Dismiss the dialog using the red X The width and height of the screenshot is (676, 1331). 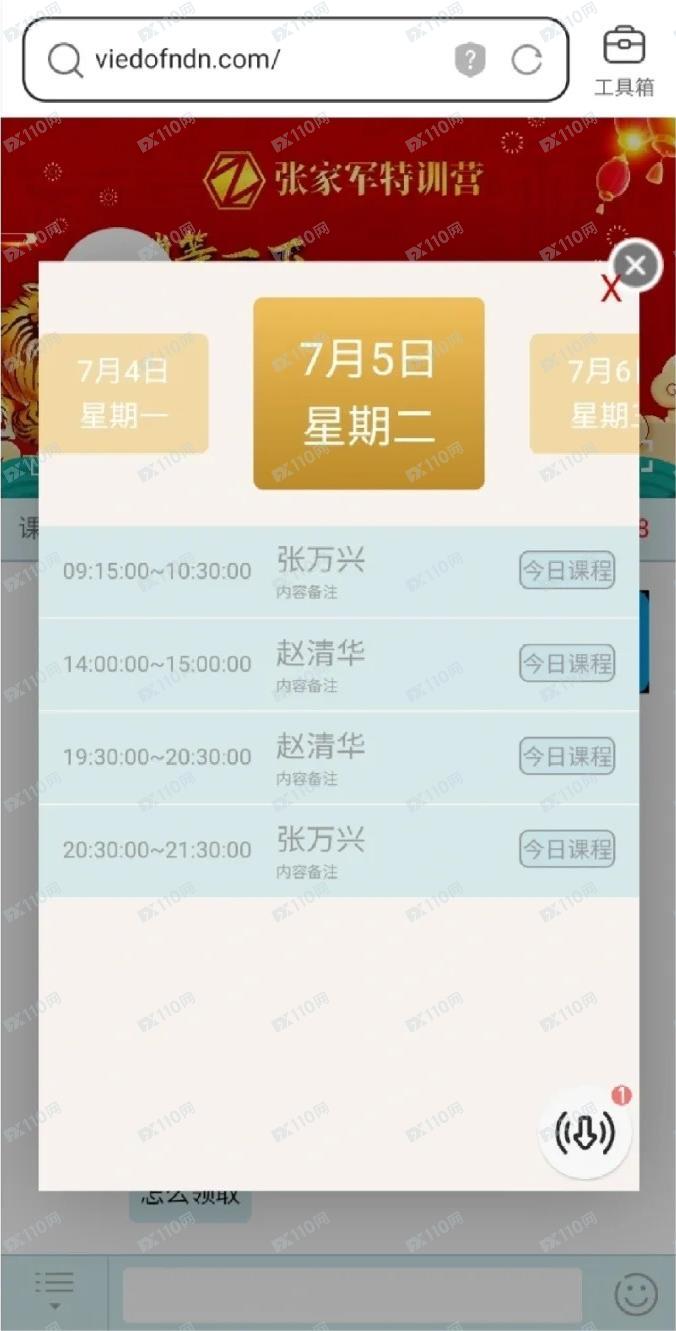(610, 291)
